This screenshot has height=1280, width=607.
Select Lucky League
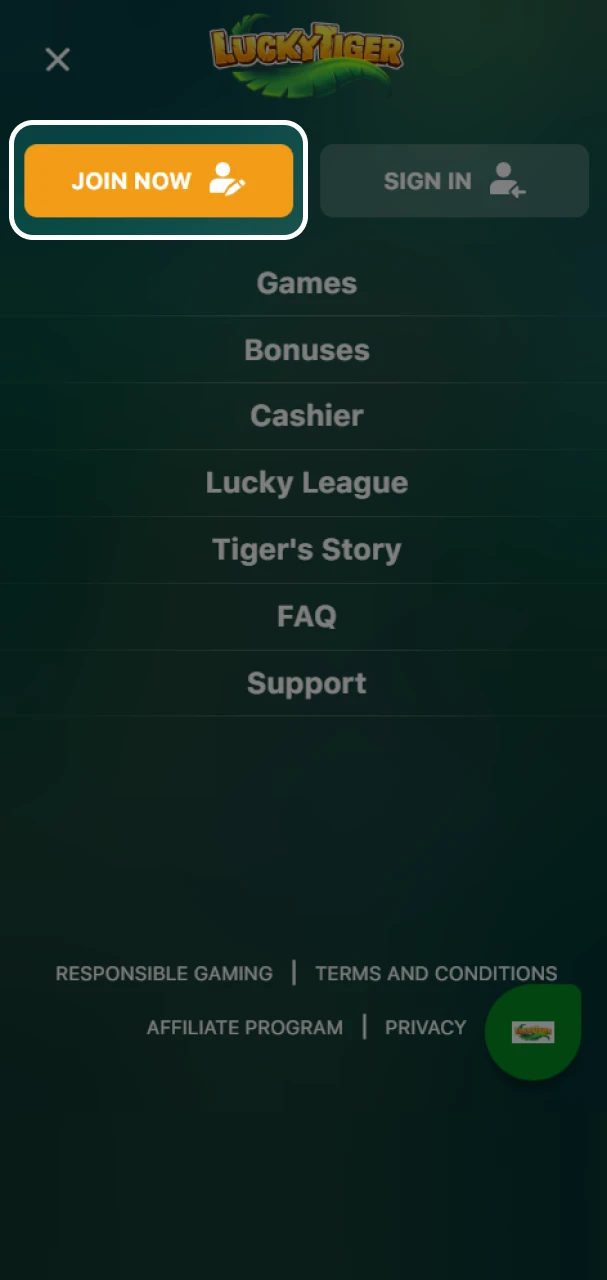pyautogui.click(x=306, y=483)
